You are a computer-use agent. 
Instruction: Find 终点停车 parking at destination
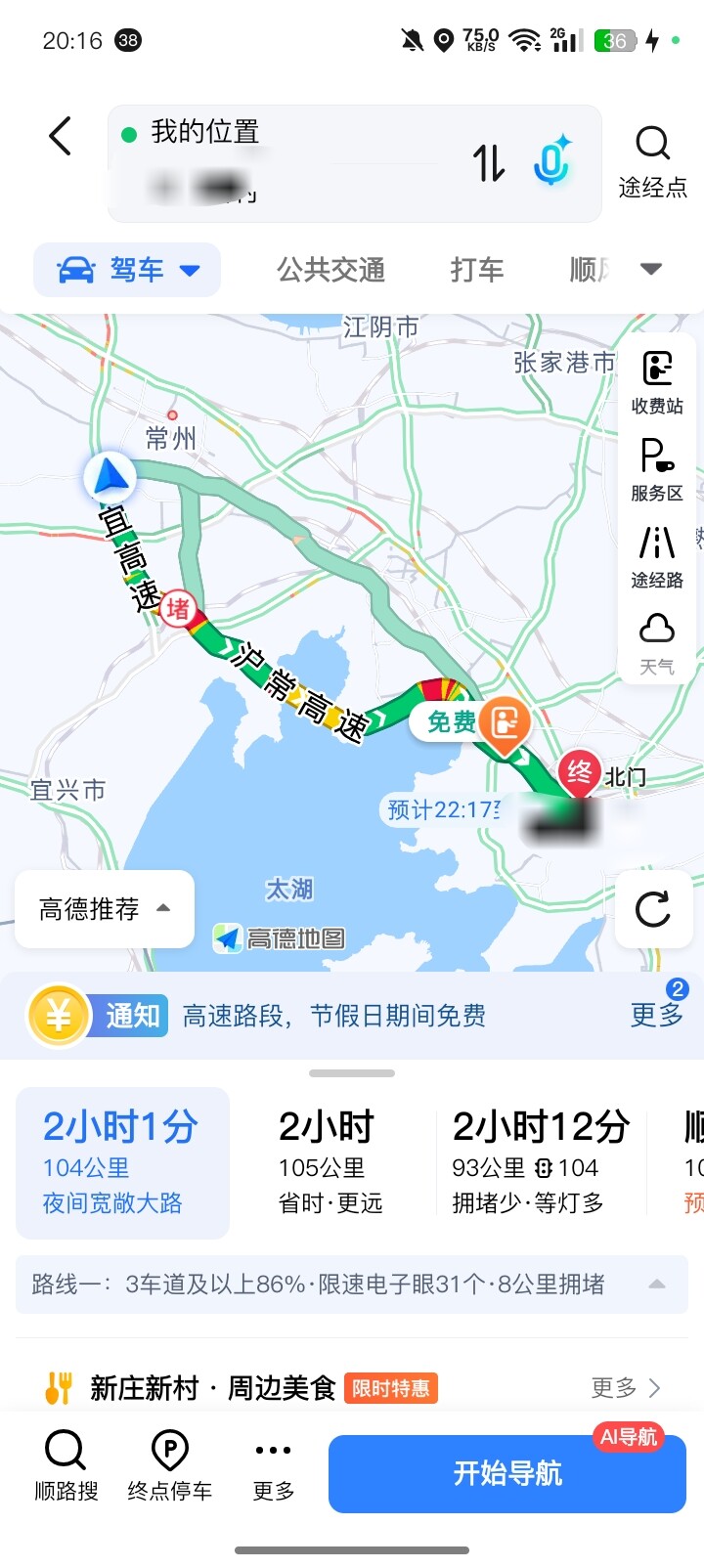(170, 1465)
